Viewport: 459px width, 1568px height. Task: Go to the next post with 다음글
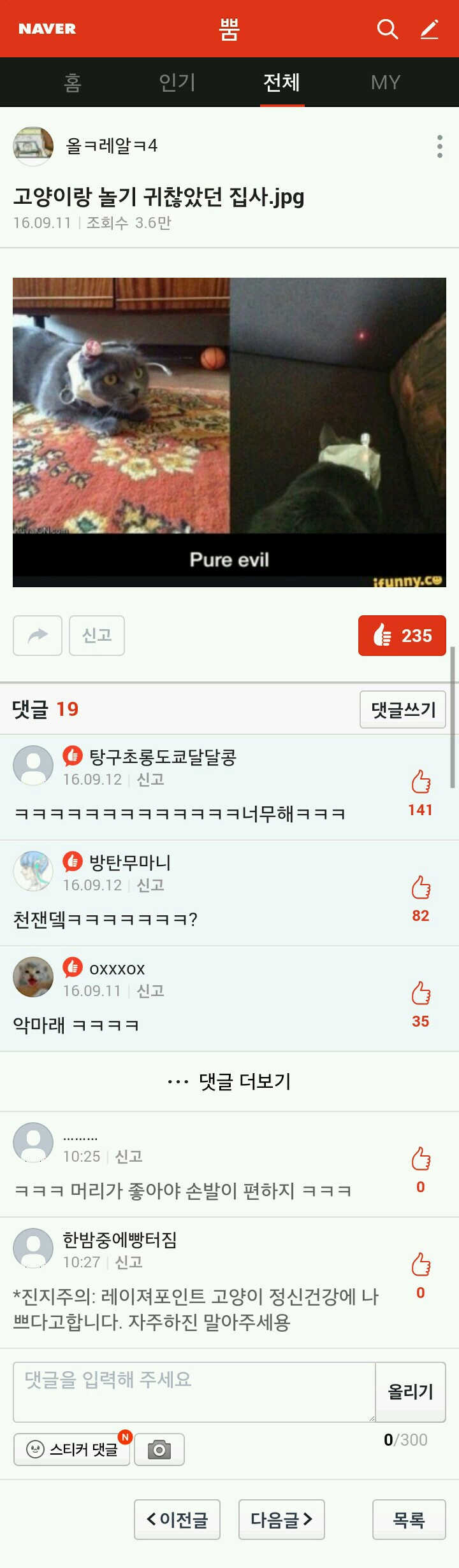[x=281, y=1519]
